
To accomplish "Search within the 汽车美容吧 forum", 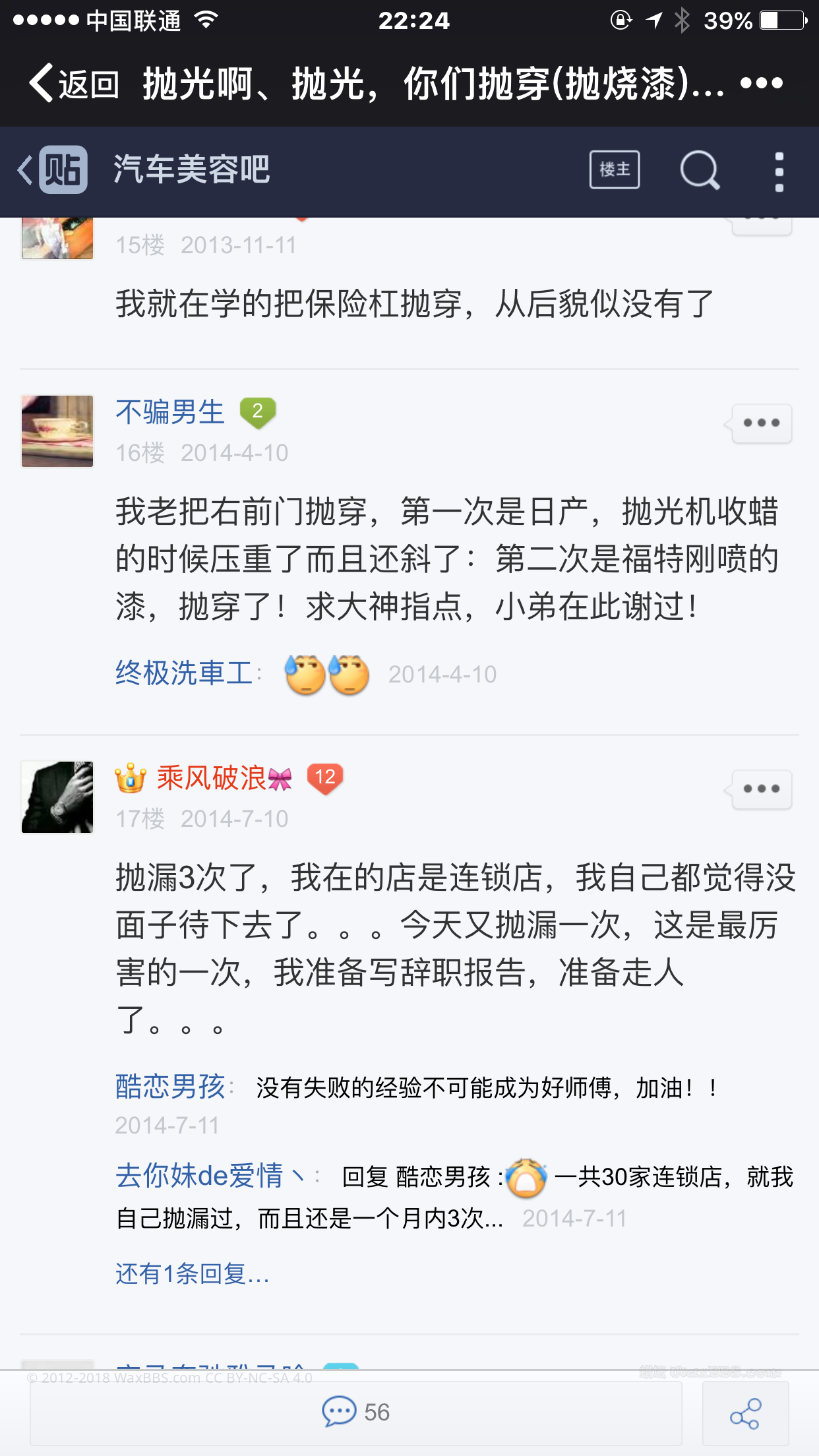I will click(699, 170).
